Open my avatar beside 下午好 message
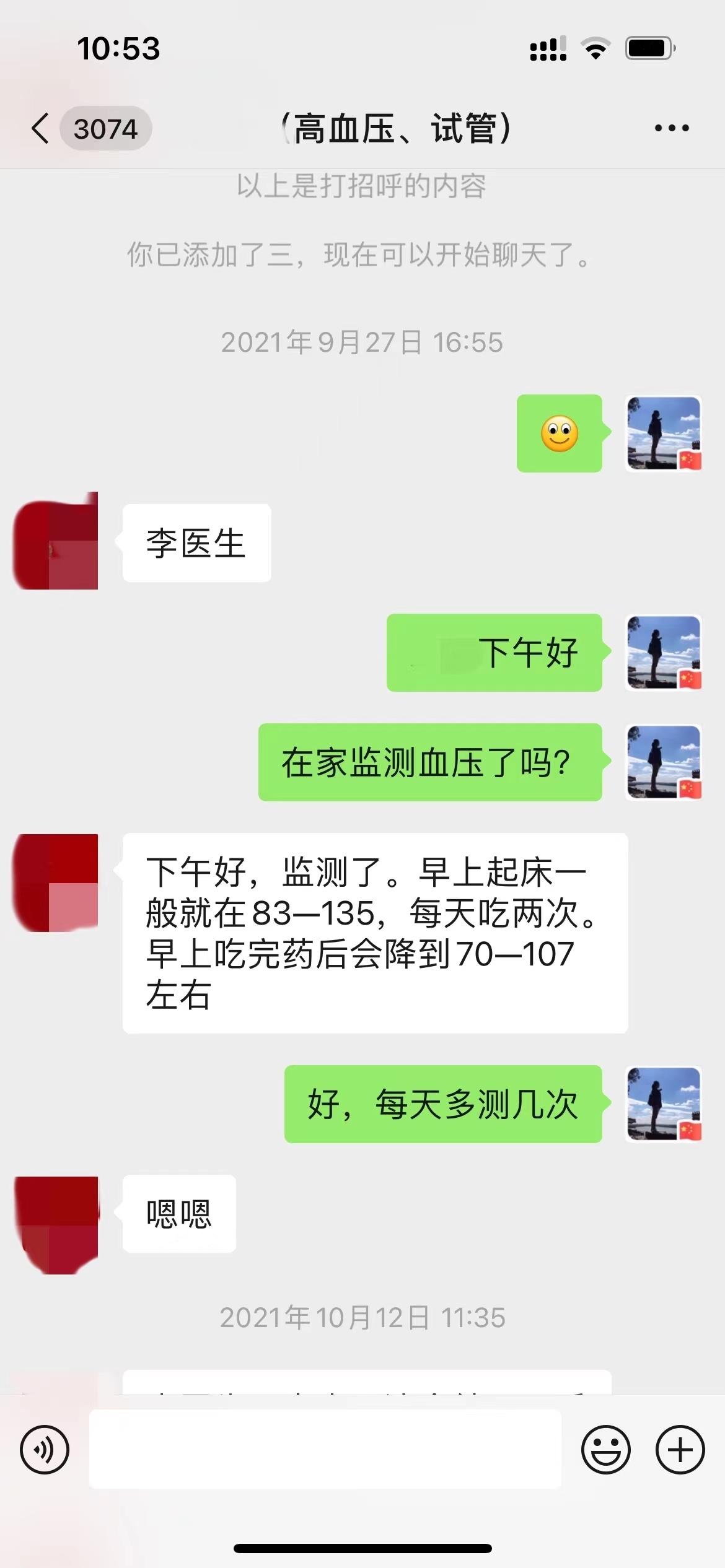 [x=664, y=652]
